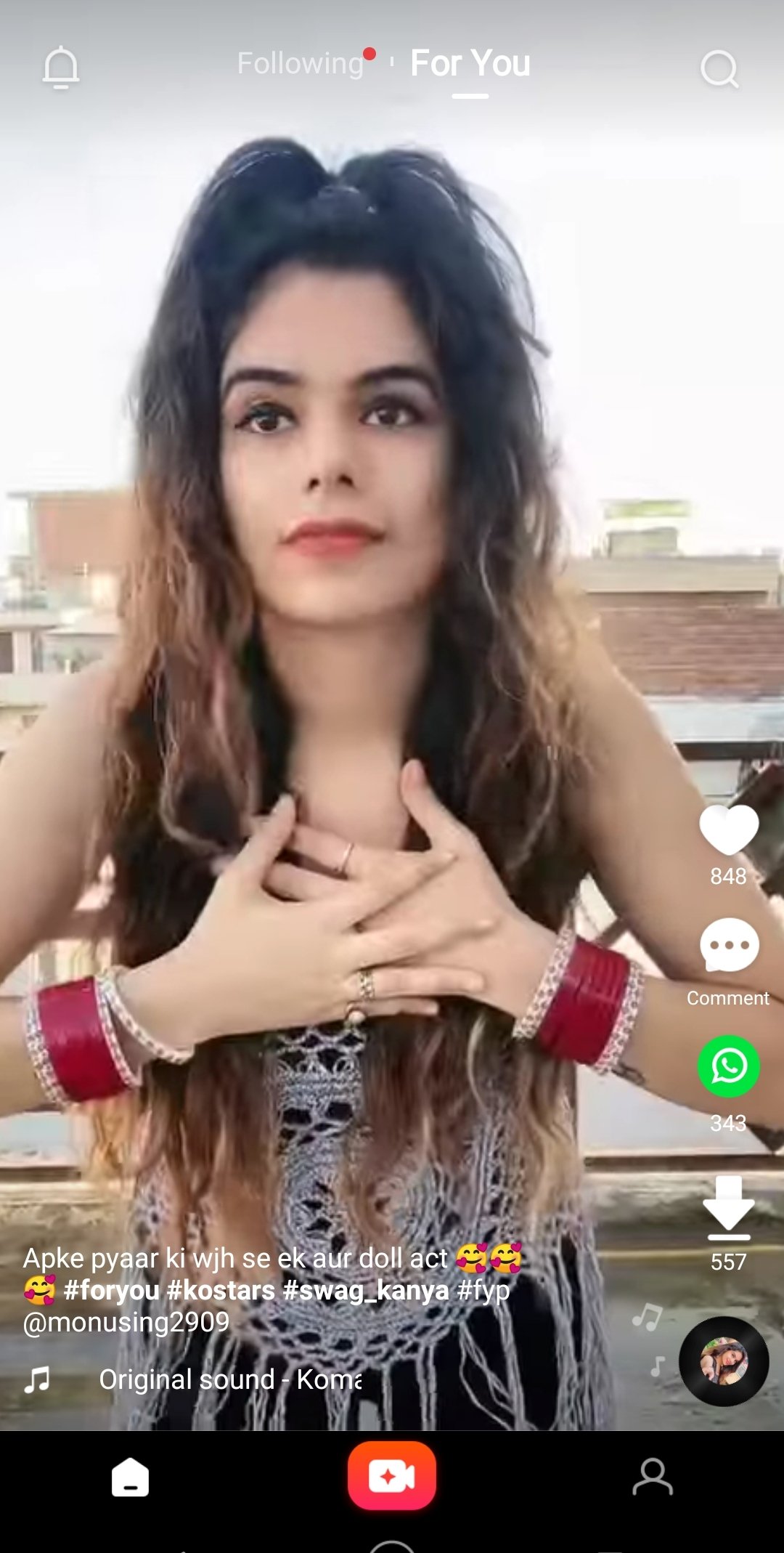Image resolution: width=784 pixels, height=1553 pixels.
Task: Open the #foryou hashtag
Action: tap(111, 1290)
